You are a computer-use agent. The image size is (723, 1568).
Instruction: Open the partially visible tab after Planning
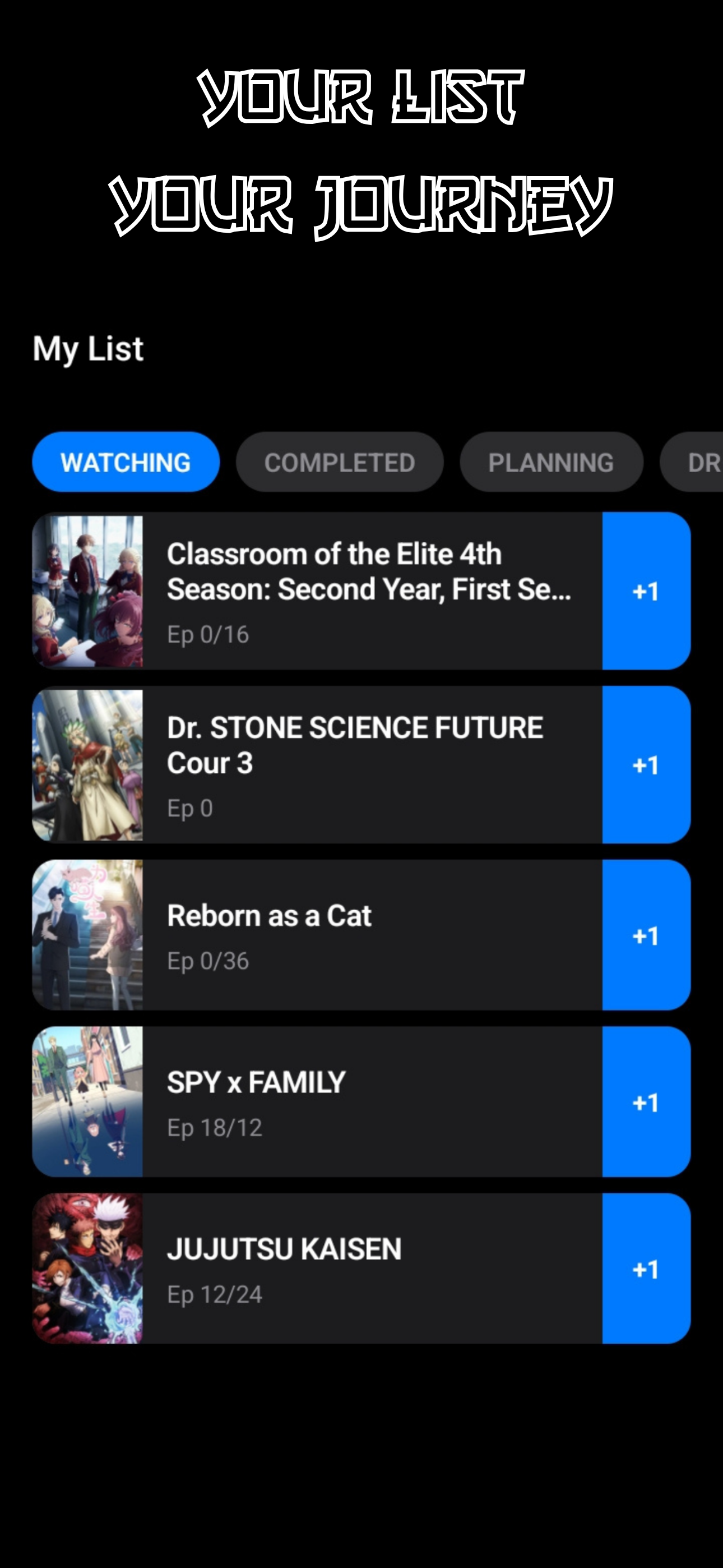pyautogui.click(x=692, y=462)
